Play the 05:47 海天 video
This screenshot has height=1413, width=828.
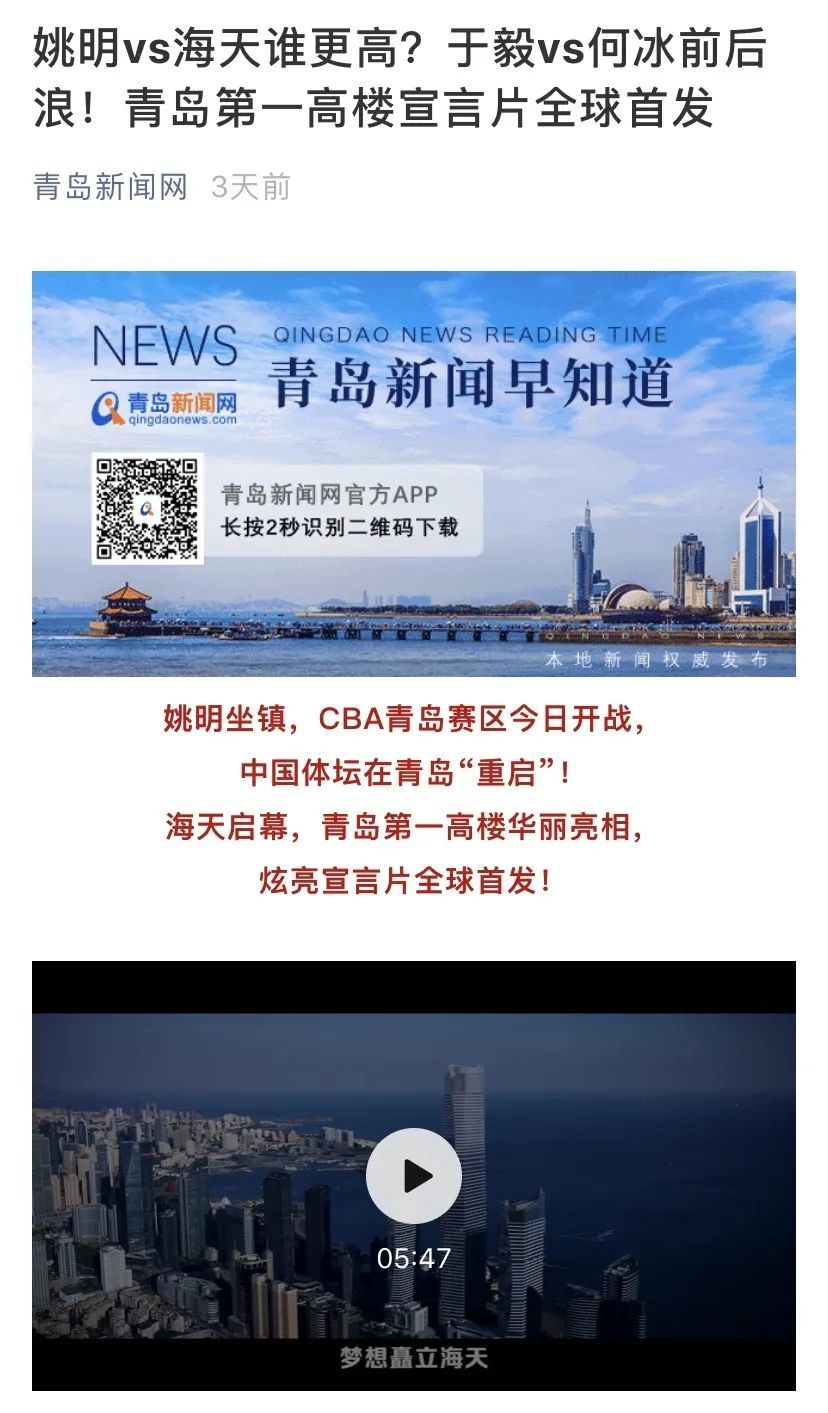414,1176
